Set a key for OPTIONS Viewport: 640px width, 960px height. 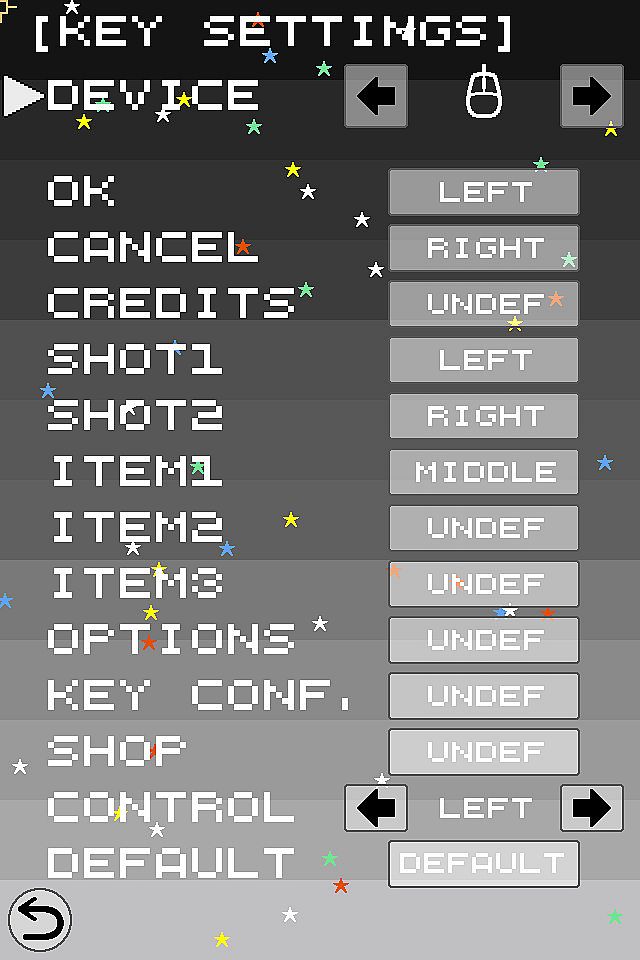click(x=484, y=640)
